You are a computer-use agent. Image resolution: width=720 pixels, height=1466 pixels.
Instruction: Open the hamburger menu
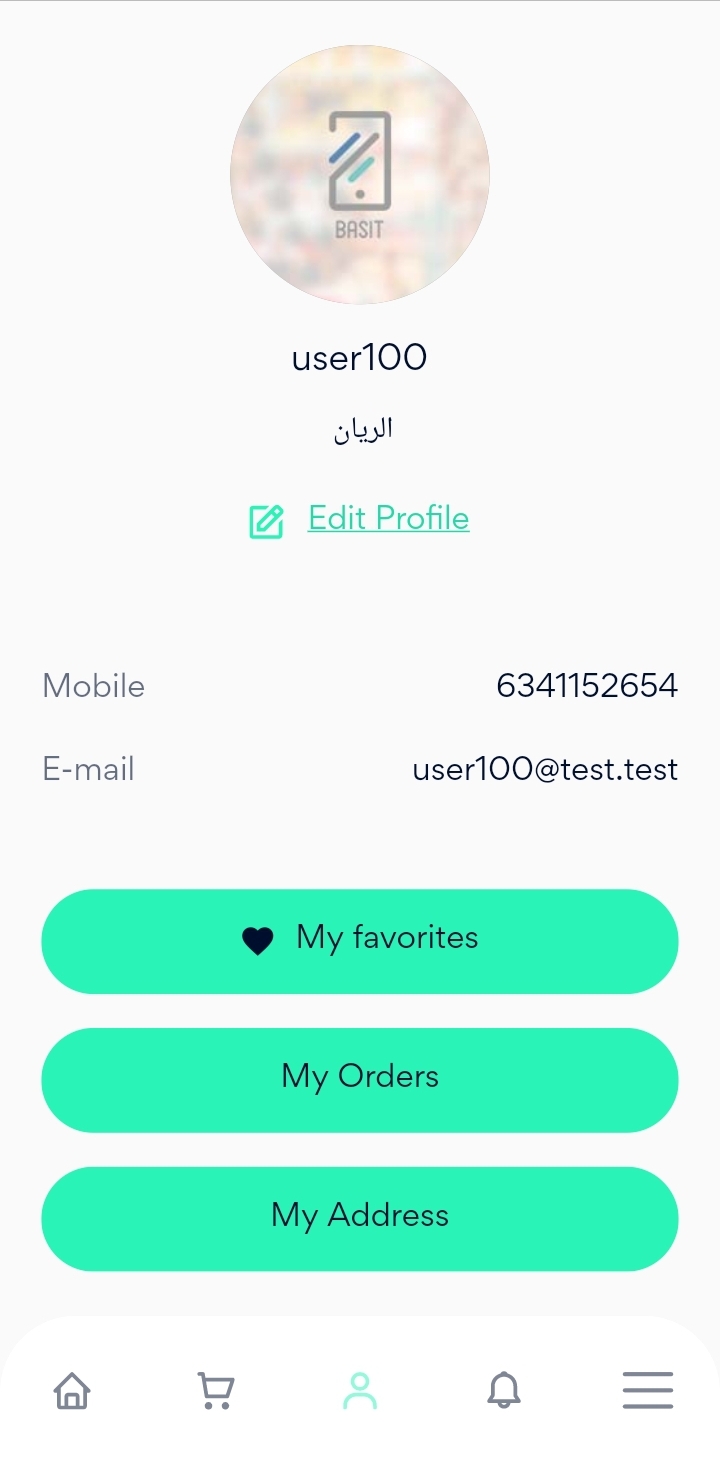click(x=647, y=1390)
